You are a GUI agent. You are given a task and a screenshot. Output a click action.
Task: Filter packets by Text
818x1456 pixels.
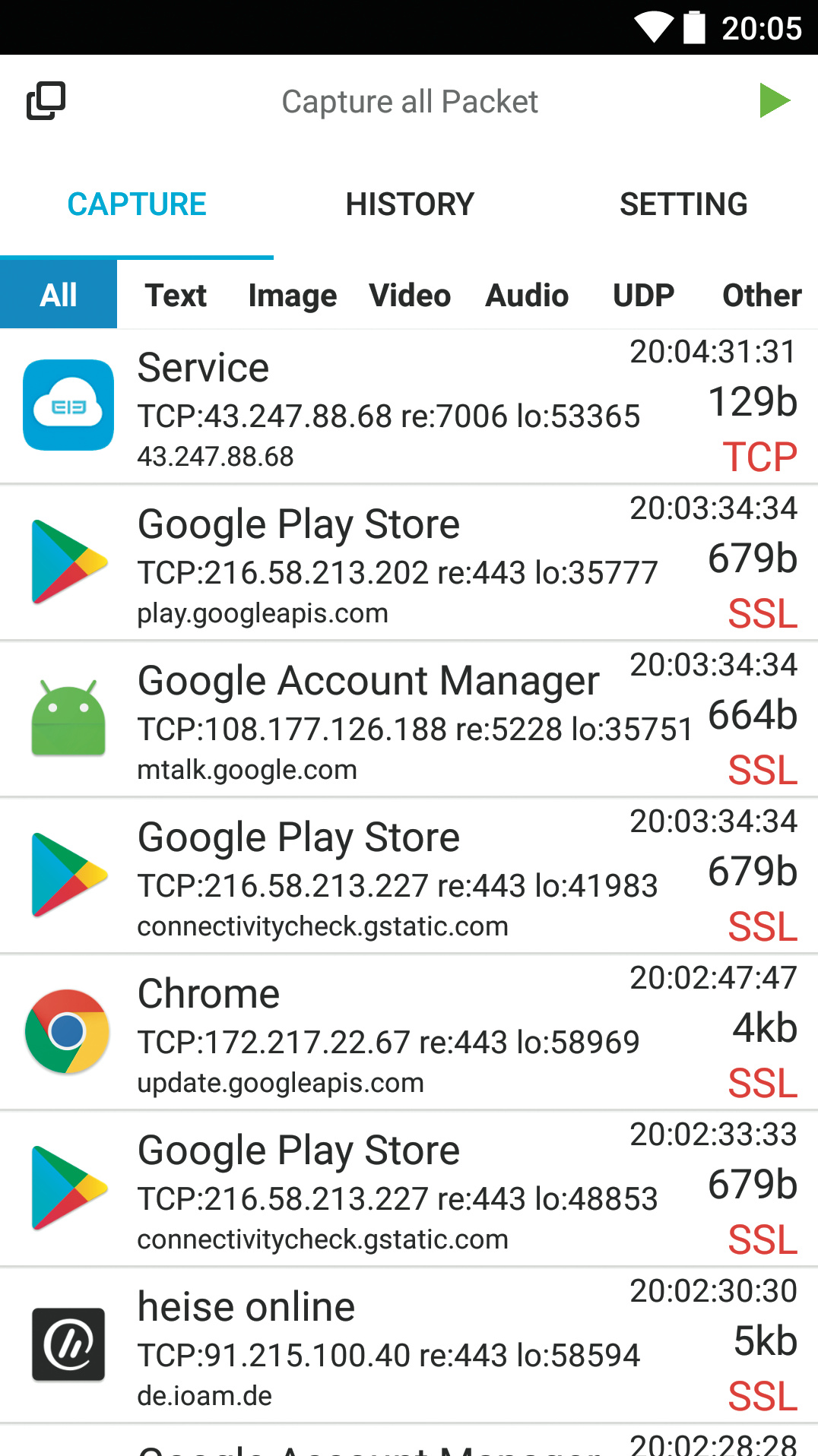pos(176,295)
